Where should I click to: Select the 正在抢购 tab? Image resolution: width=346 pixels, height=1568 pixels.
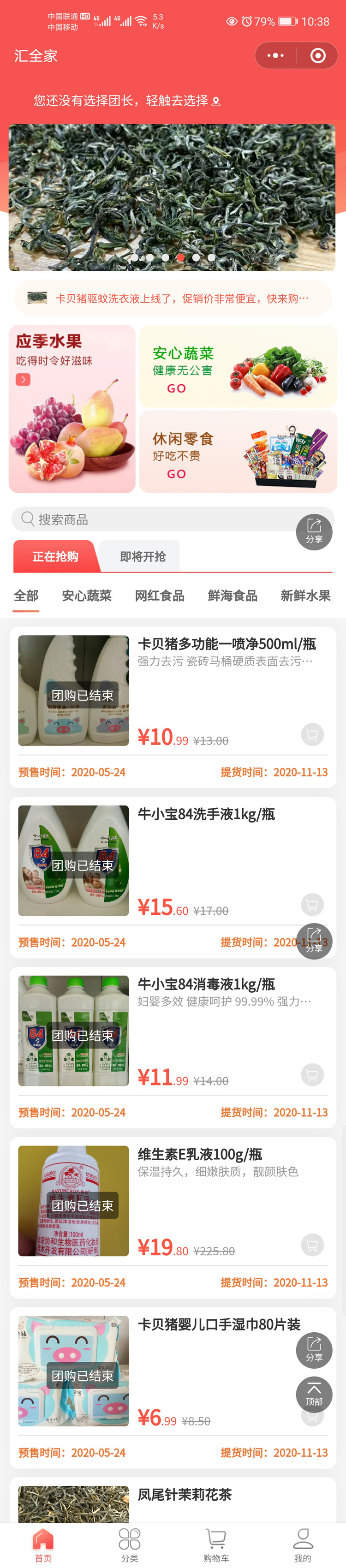[55, 556]
